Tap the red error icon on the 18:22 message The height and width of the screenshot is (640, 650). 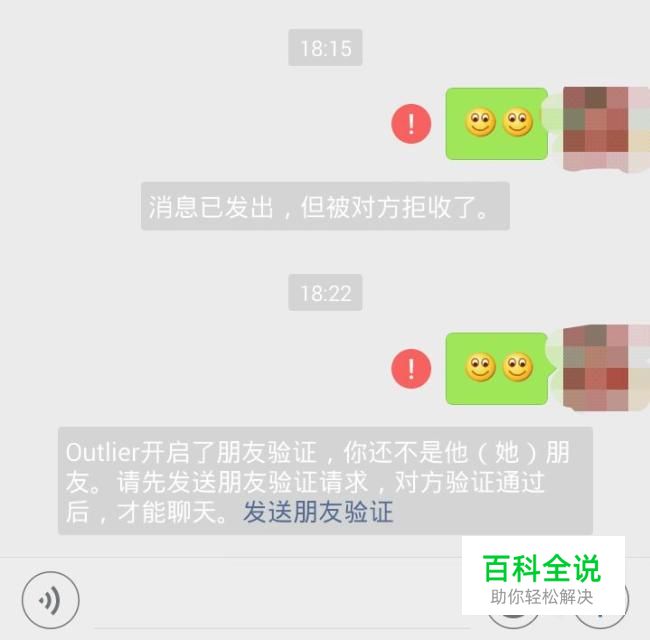tap(411, 368)
